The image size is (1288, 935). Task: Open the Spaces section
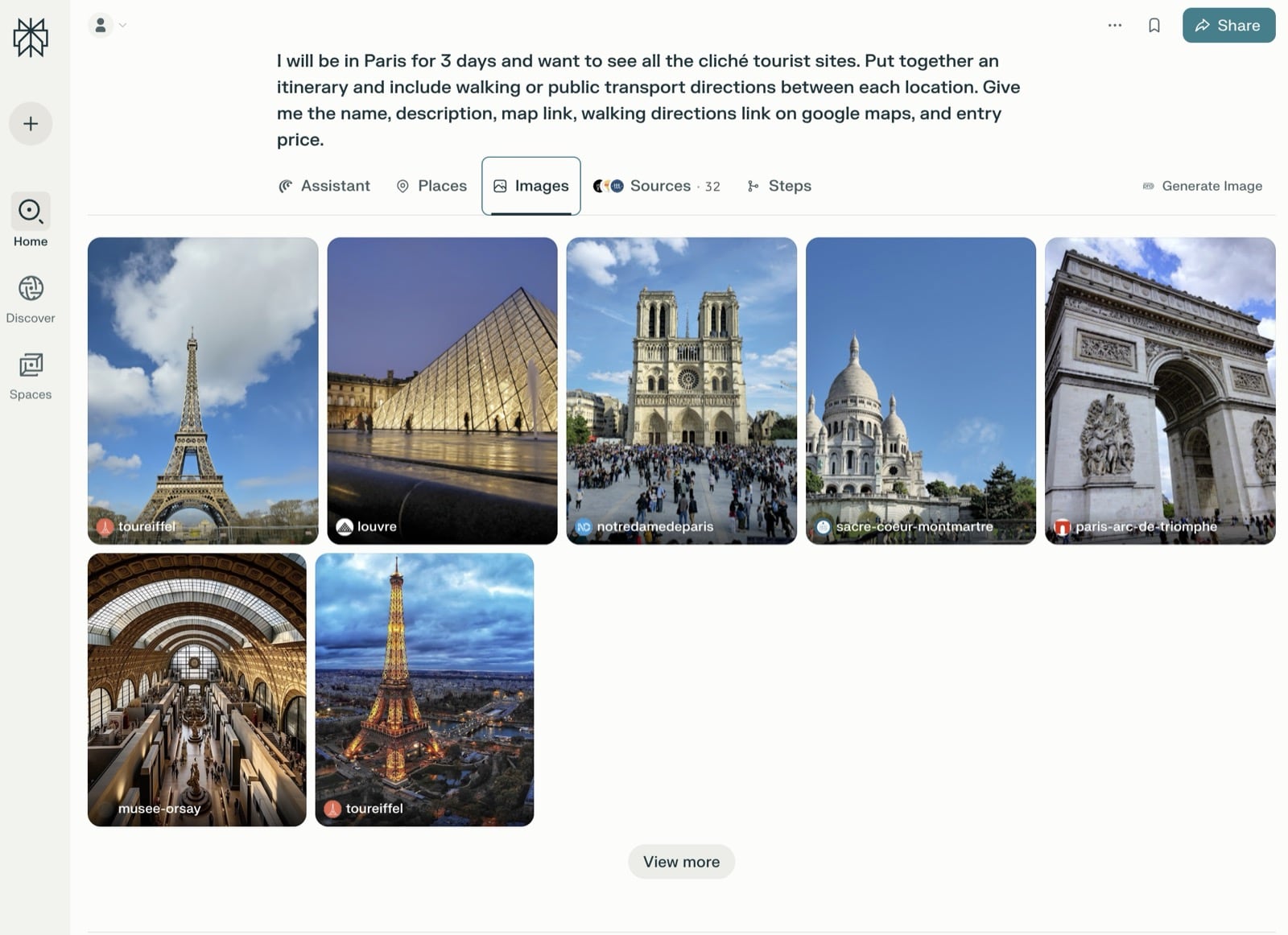tap(31, 376)
